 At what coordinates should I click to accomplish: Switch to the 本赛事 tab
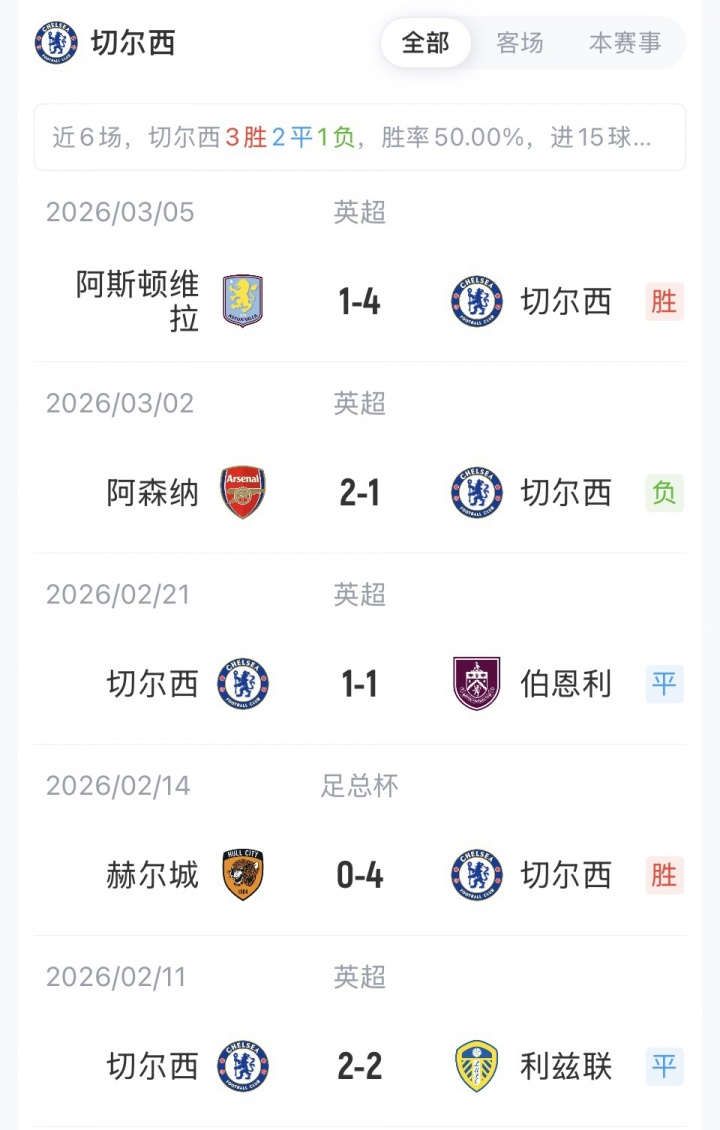[x=625, y=43]
